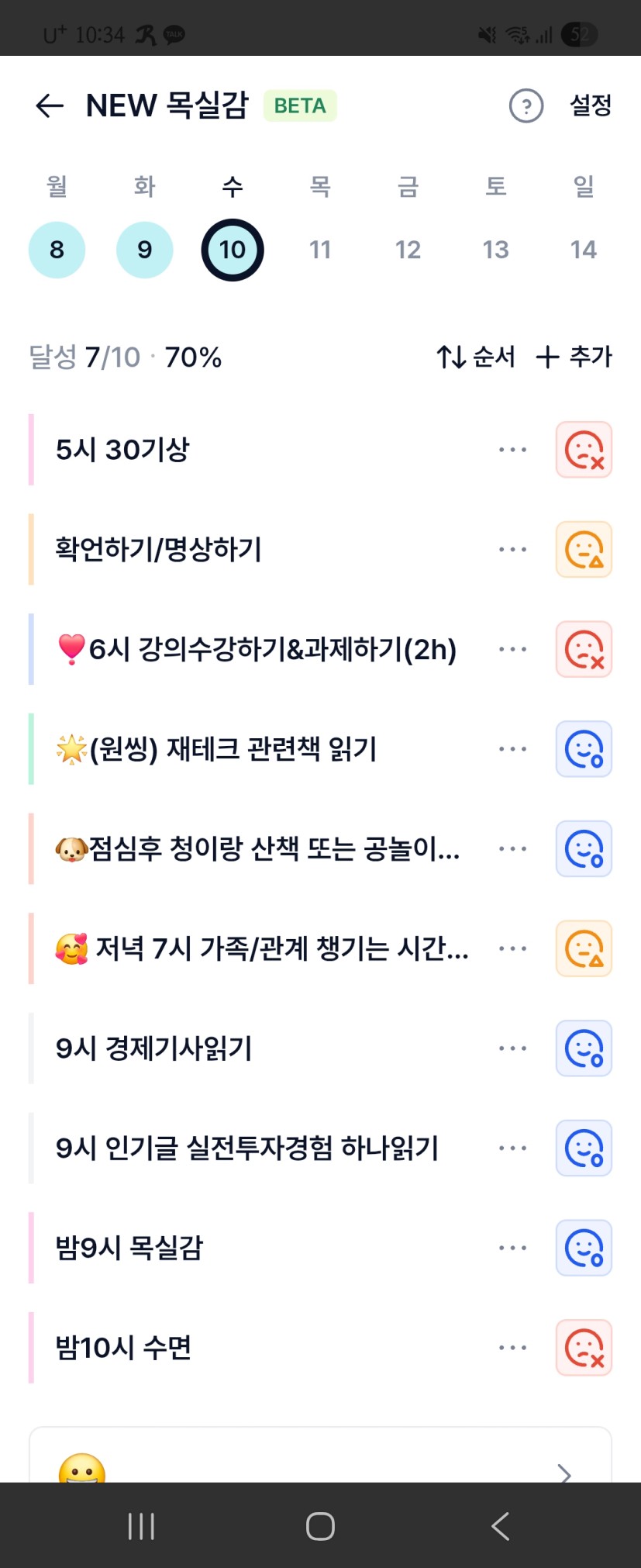Image resolution: width=641 pixels, height=1568 pixels.
Task: Open more options for 6시 강의수강하기&과제하기
Action: point(512,649)
